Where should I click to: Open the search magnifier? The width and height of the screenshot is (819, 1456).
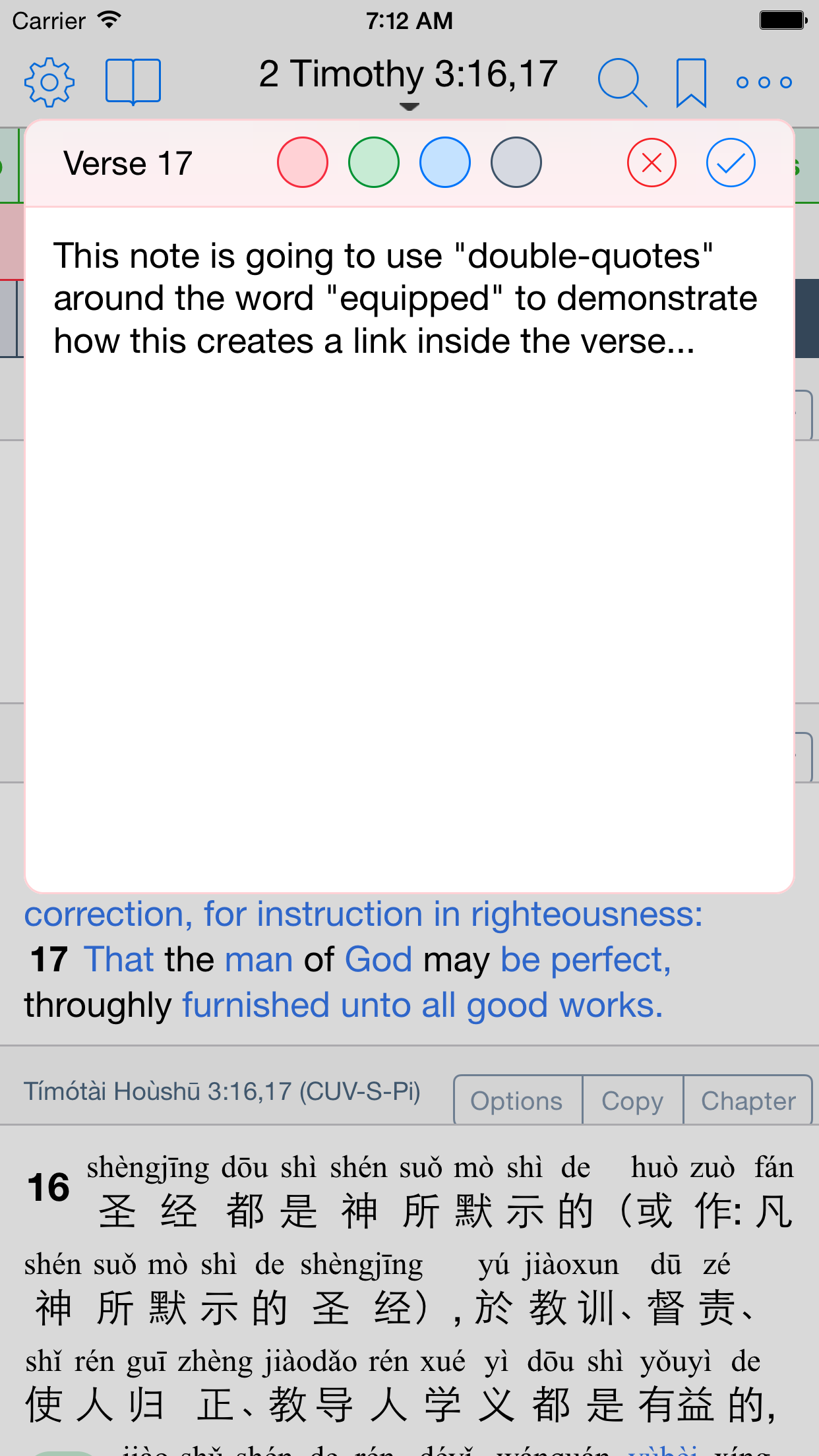(x=622, y=82)
